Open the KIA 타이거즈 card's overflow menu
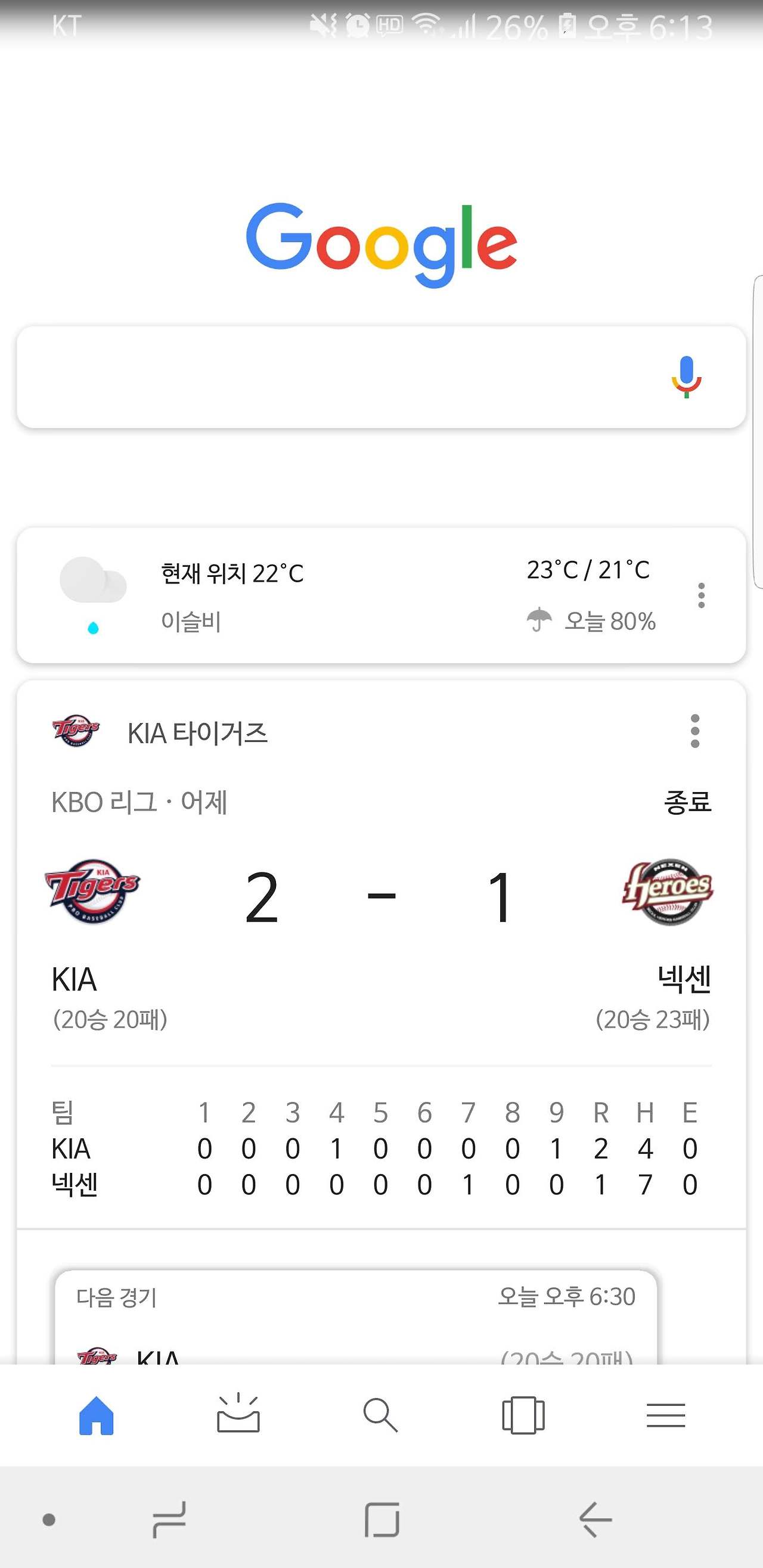The width and height of the screenshot is (763, 1568). [x=695, y=731]
